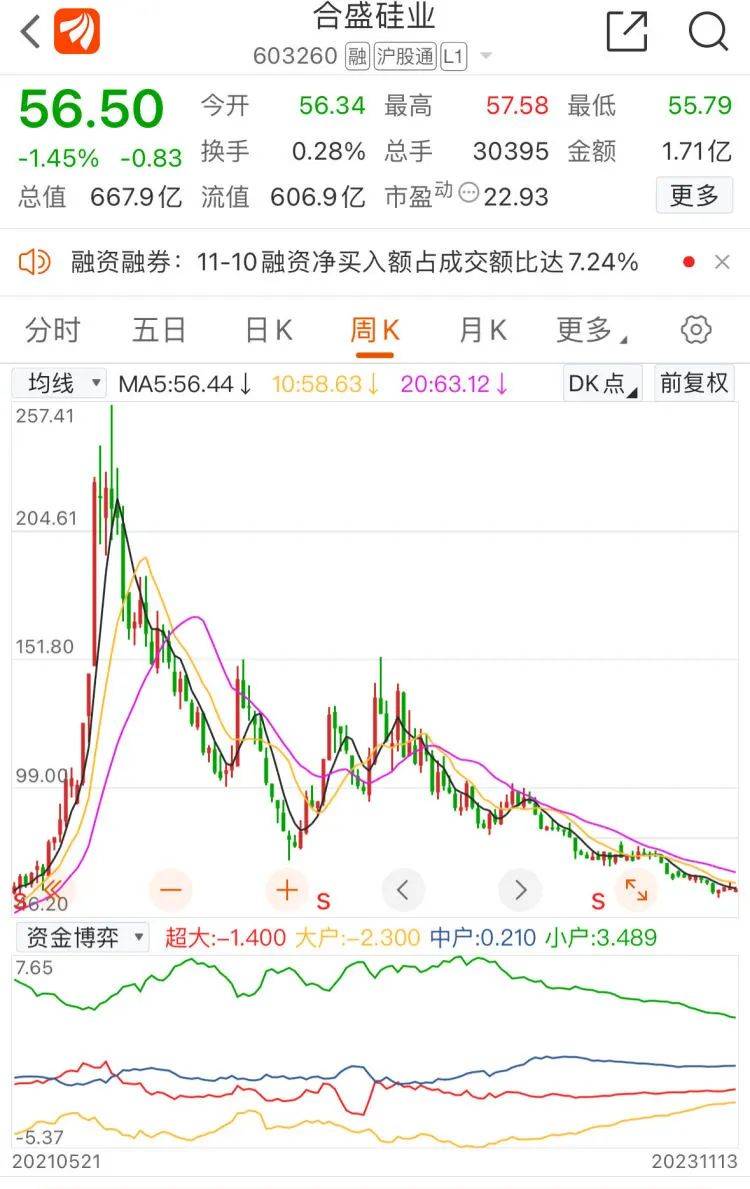Move chart right with the right arrow
The width and height of the screenshot is (750, 1189).
(520, 889)
